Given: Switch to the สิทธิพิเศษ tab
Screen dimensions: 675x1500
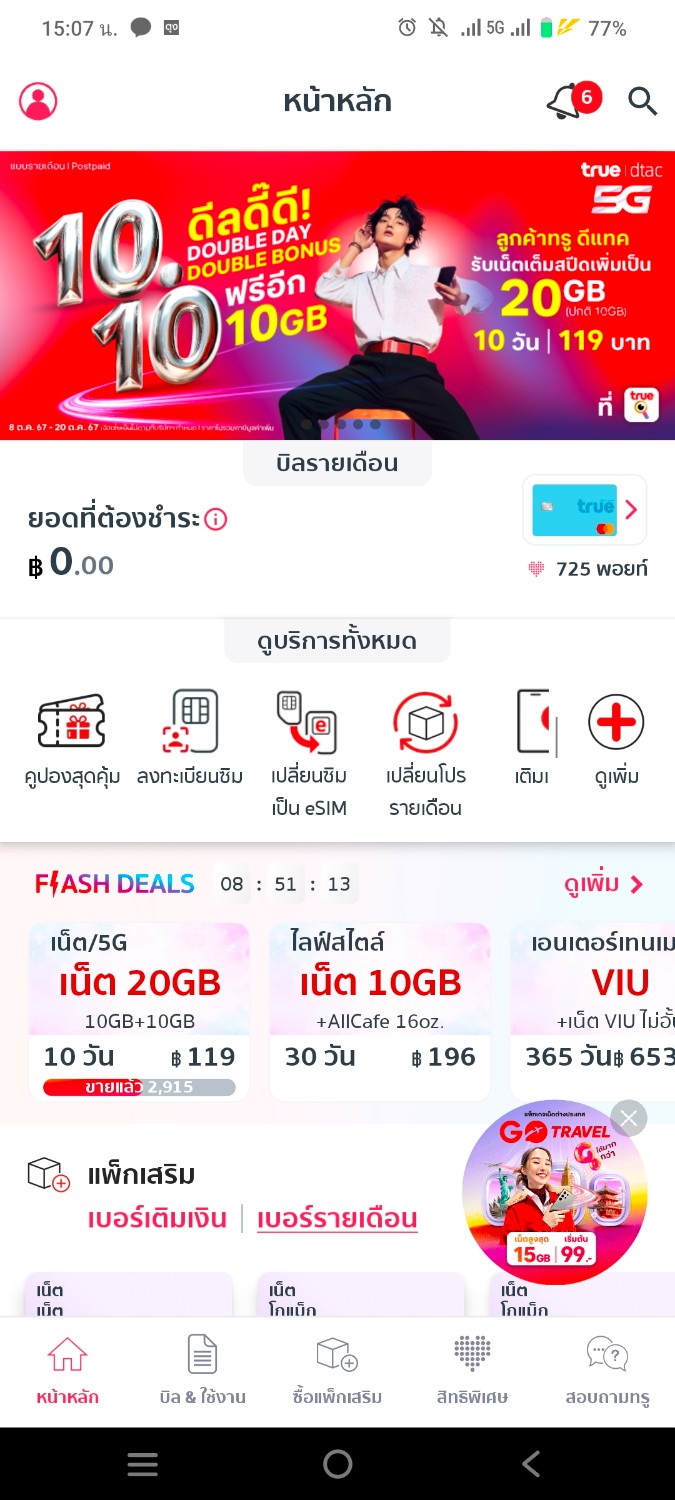Looking at the screenshot, I should [x=472, y=1372].
